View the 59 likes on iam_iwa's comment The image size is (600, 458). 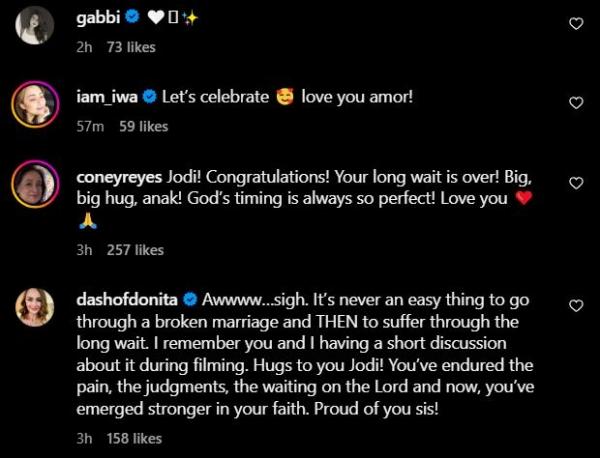click(143, 127)
